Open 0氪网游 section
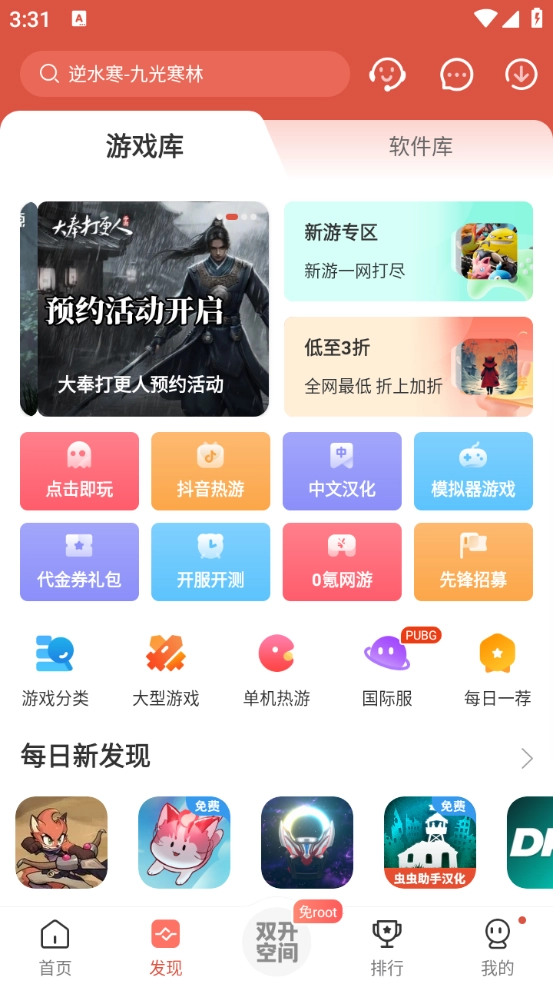 coord(342,562)
